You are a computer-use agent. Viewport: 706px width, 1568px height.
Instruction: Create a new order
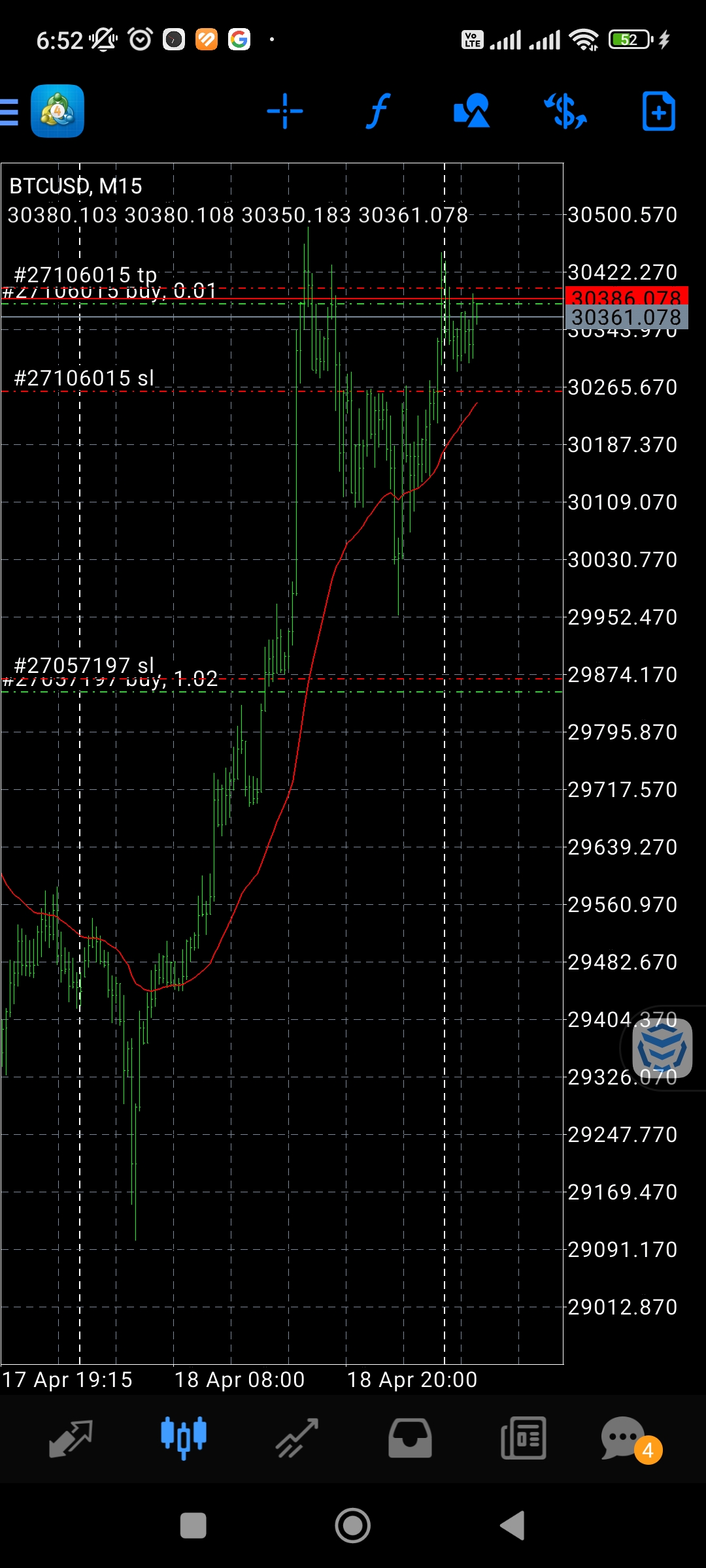(x=658, y=112)
